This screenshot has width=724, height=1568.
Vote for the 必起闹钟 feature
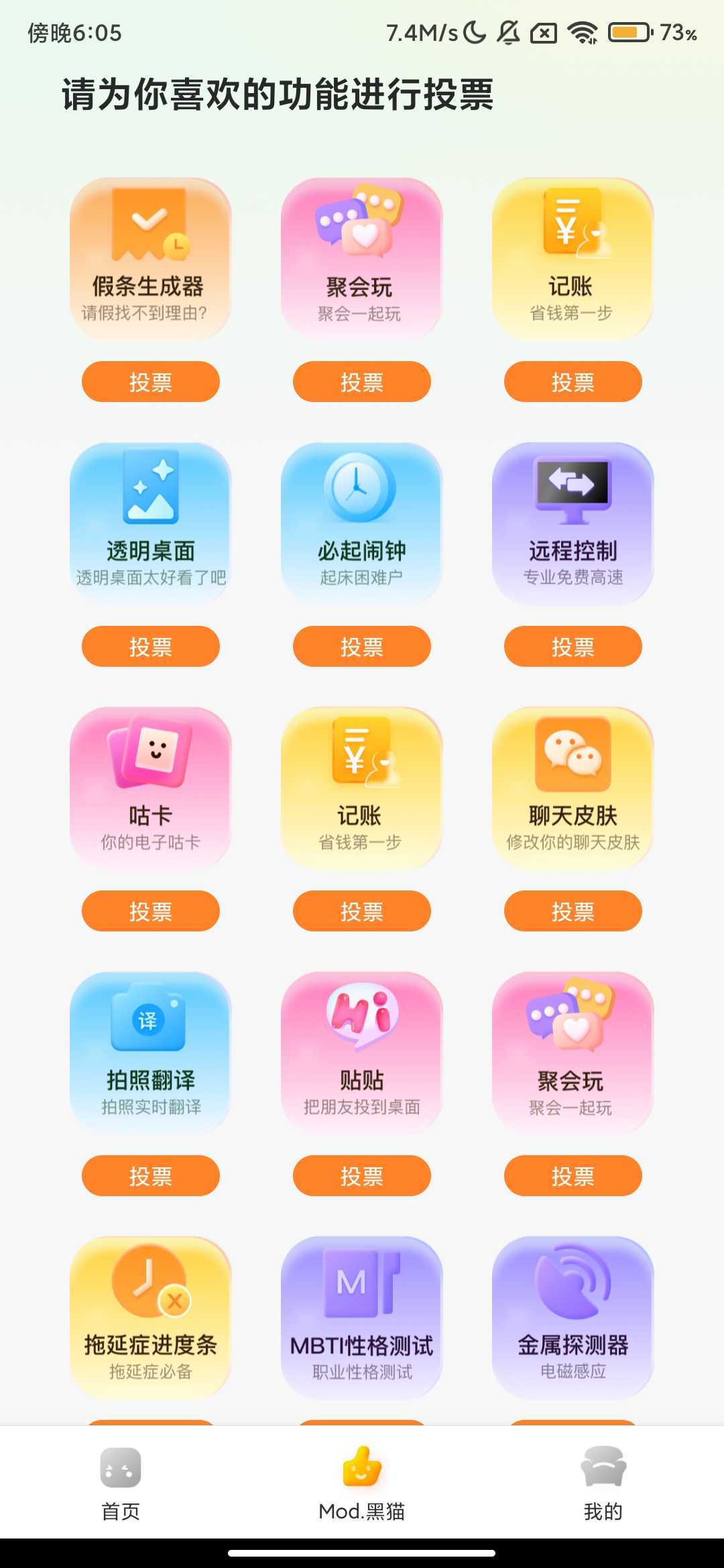pyautogui.click(x=361, y=647)
